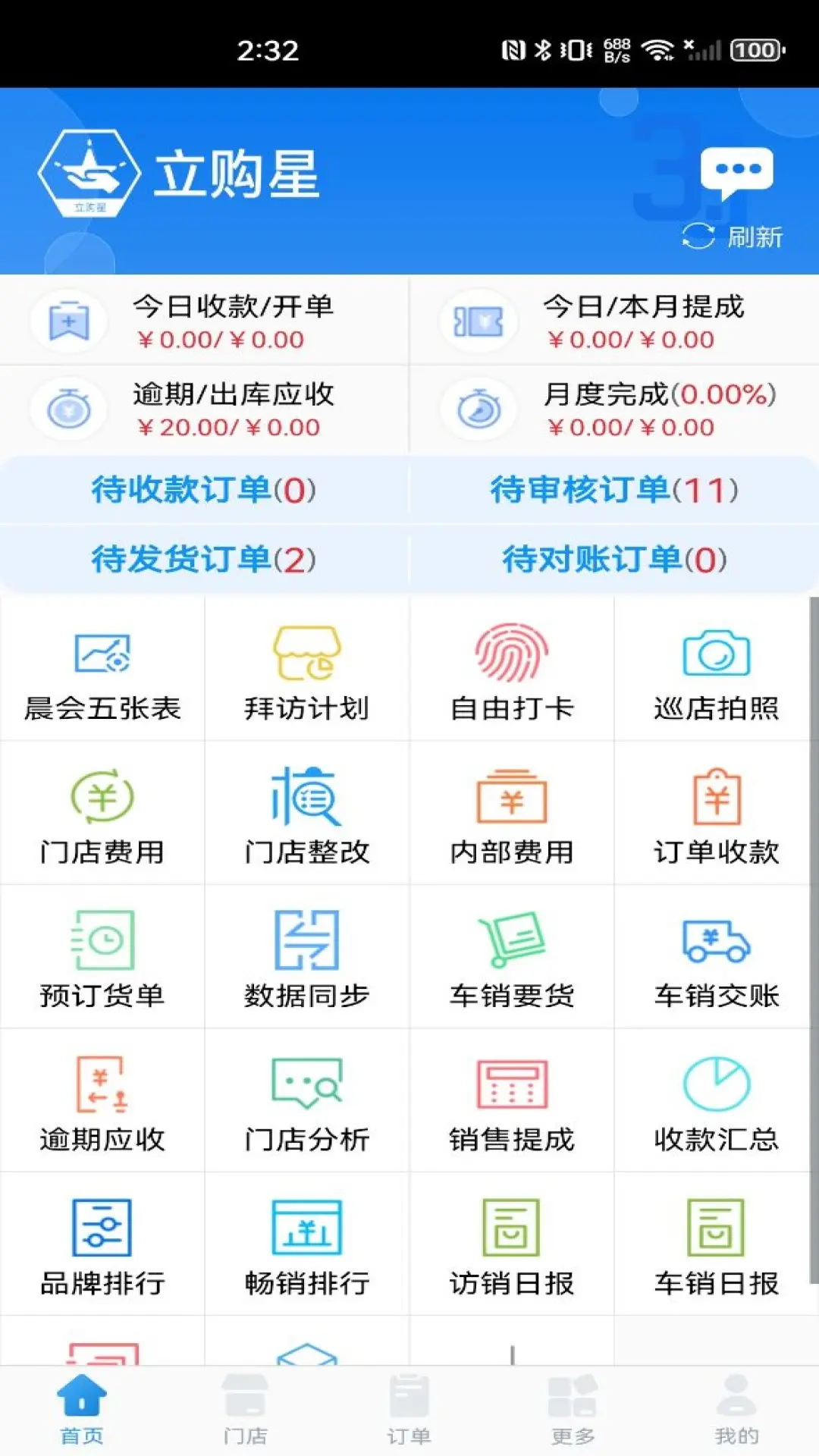Select 自由打卡 check-in
The width and height of the screenshot is (819, 1456).
(512, 671)
